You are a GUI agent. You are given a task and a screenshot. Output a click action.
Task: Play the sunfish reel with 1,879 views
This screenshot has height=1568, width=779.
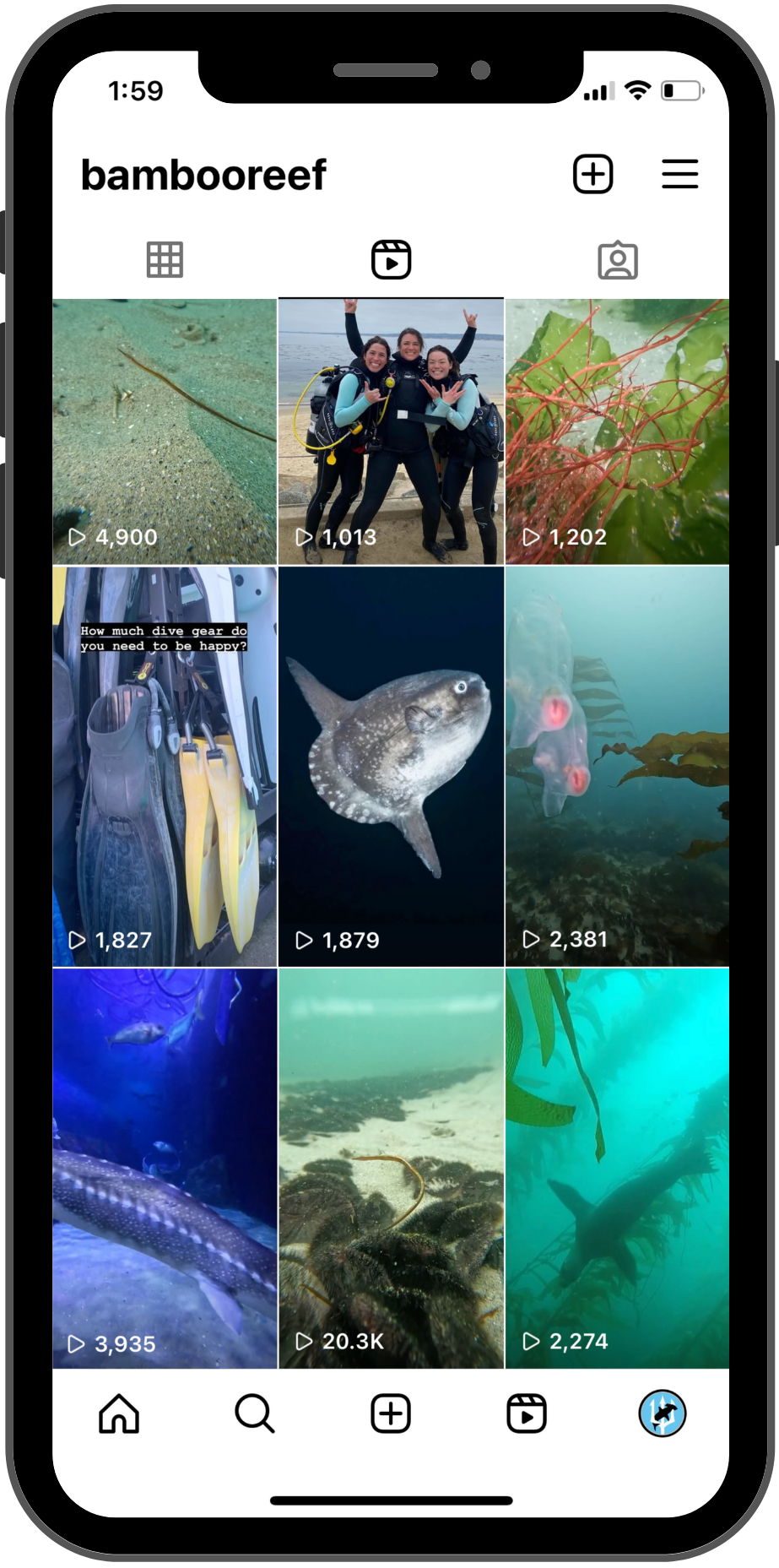click(x=391, y=766)
